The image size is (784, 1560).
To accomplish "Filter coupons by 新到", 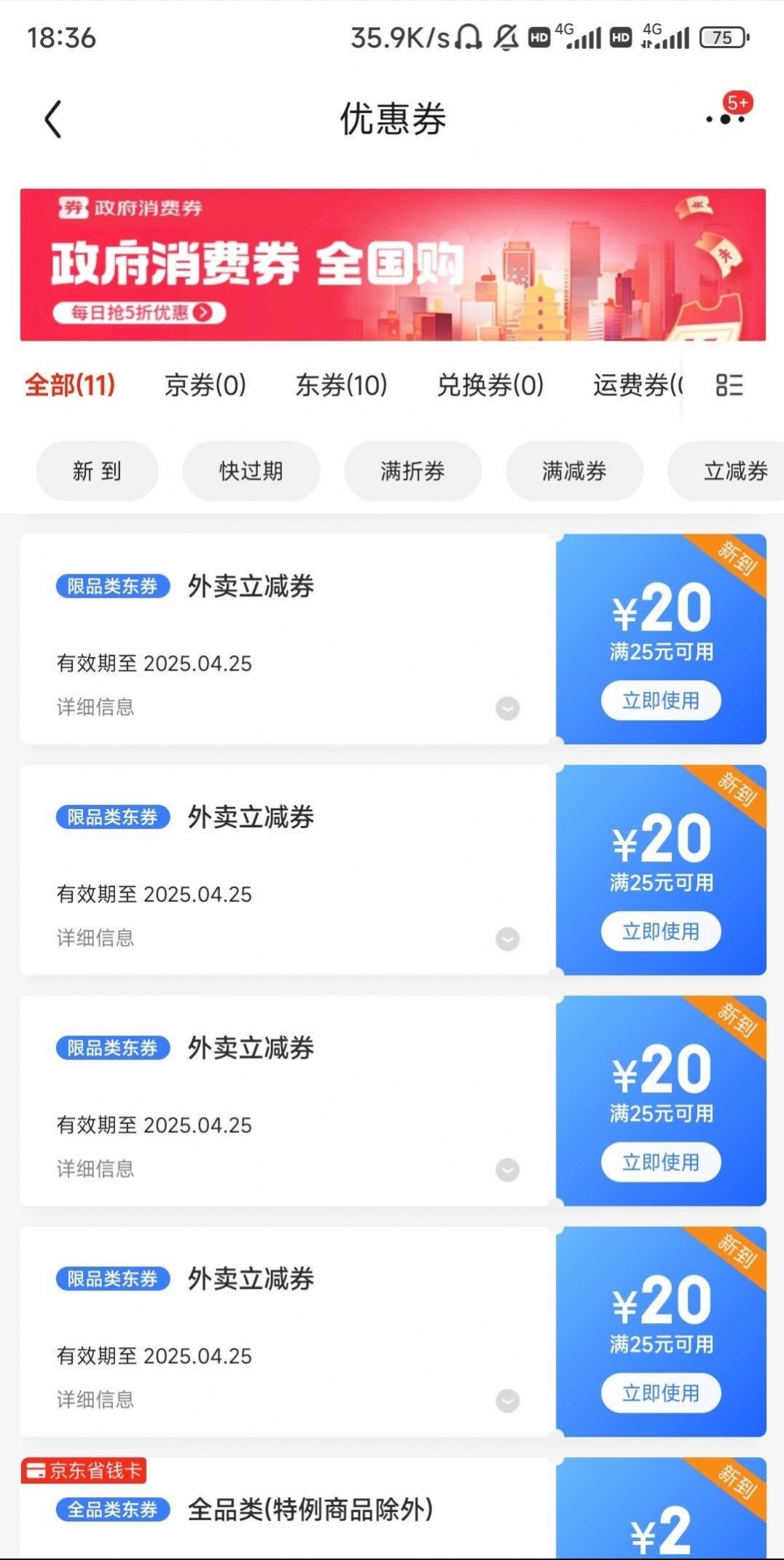I will tap(97, 471).
